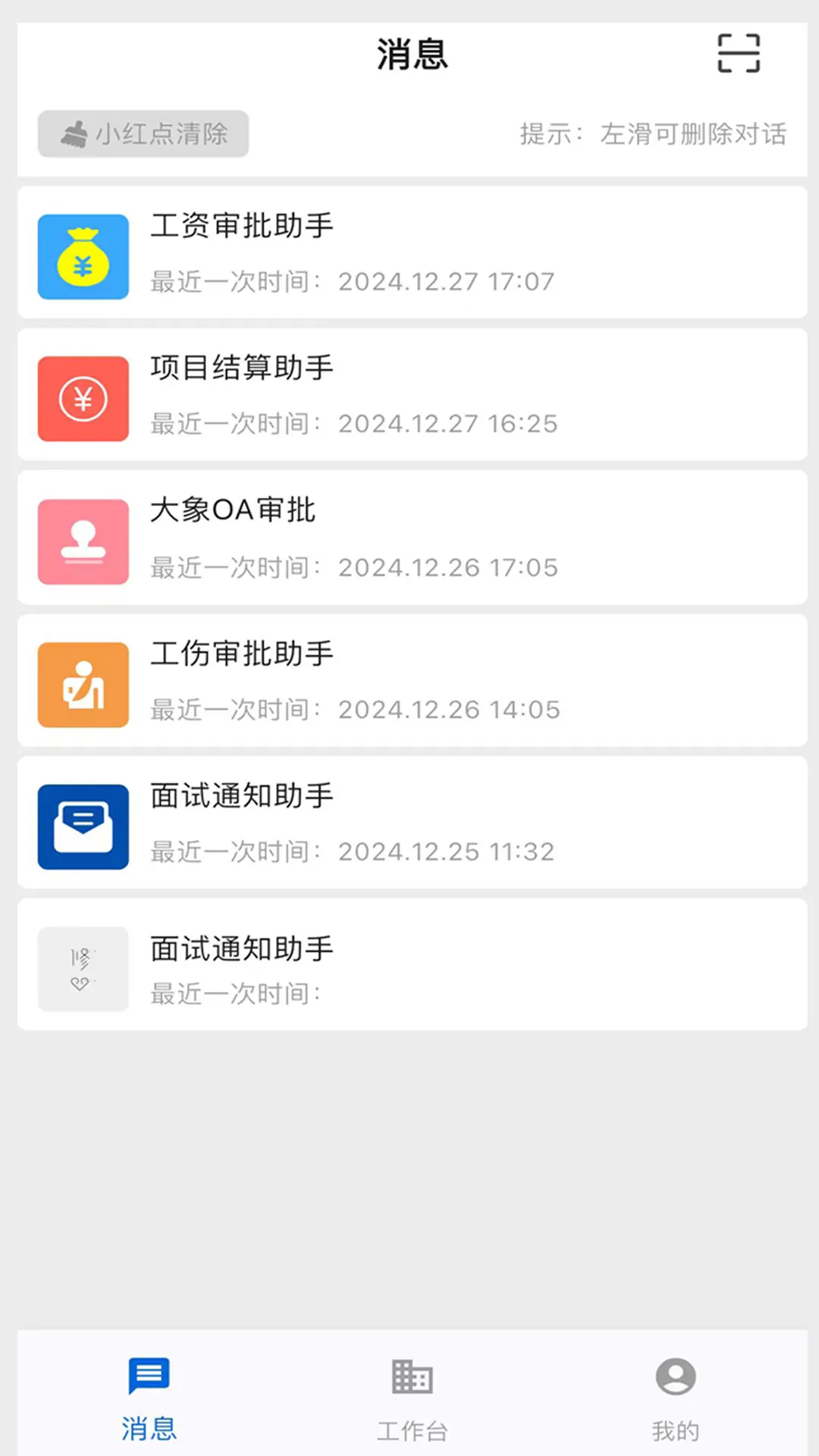Tap the grey 面试通知助手 avatar icon
This screenshot has height=1456, width=819.
tap(83, 969)
